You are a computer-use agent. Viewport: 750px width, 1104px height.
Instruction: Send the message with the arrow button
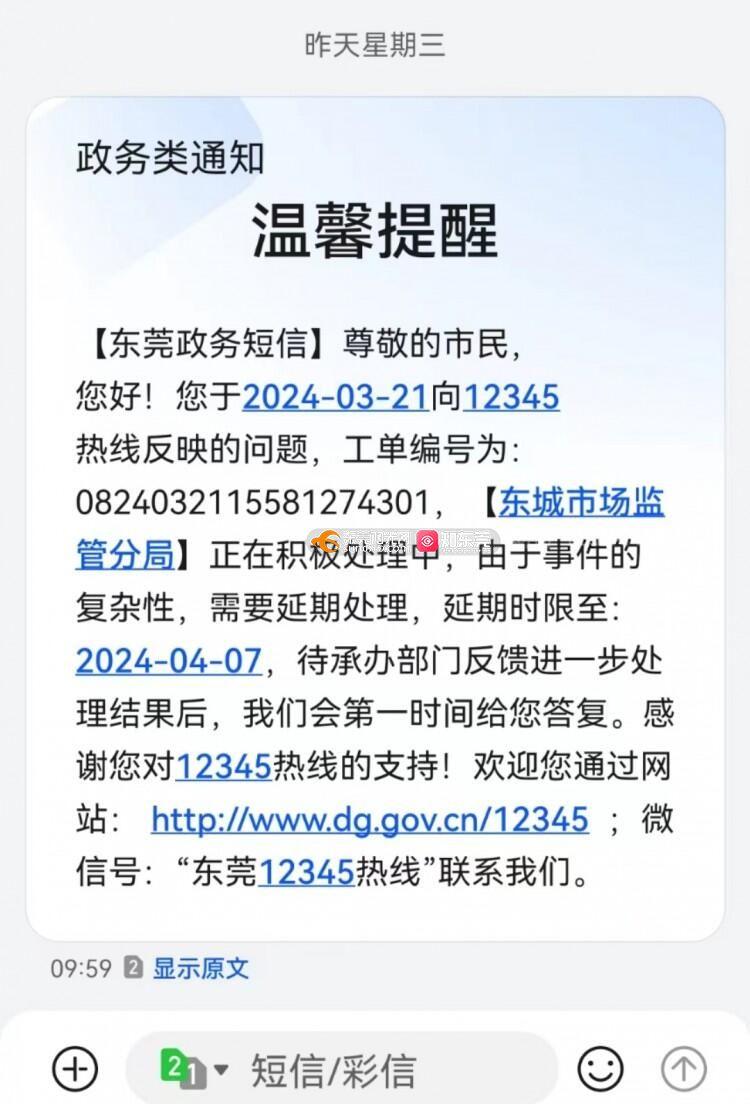coord(684,1069)
